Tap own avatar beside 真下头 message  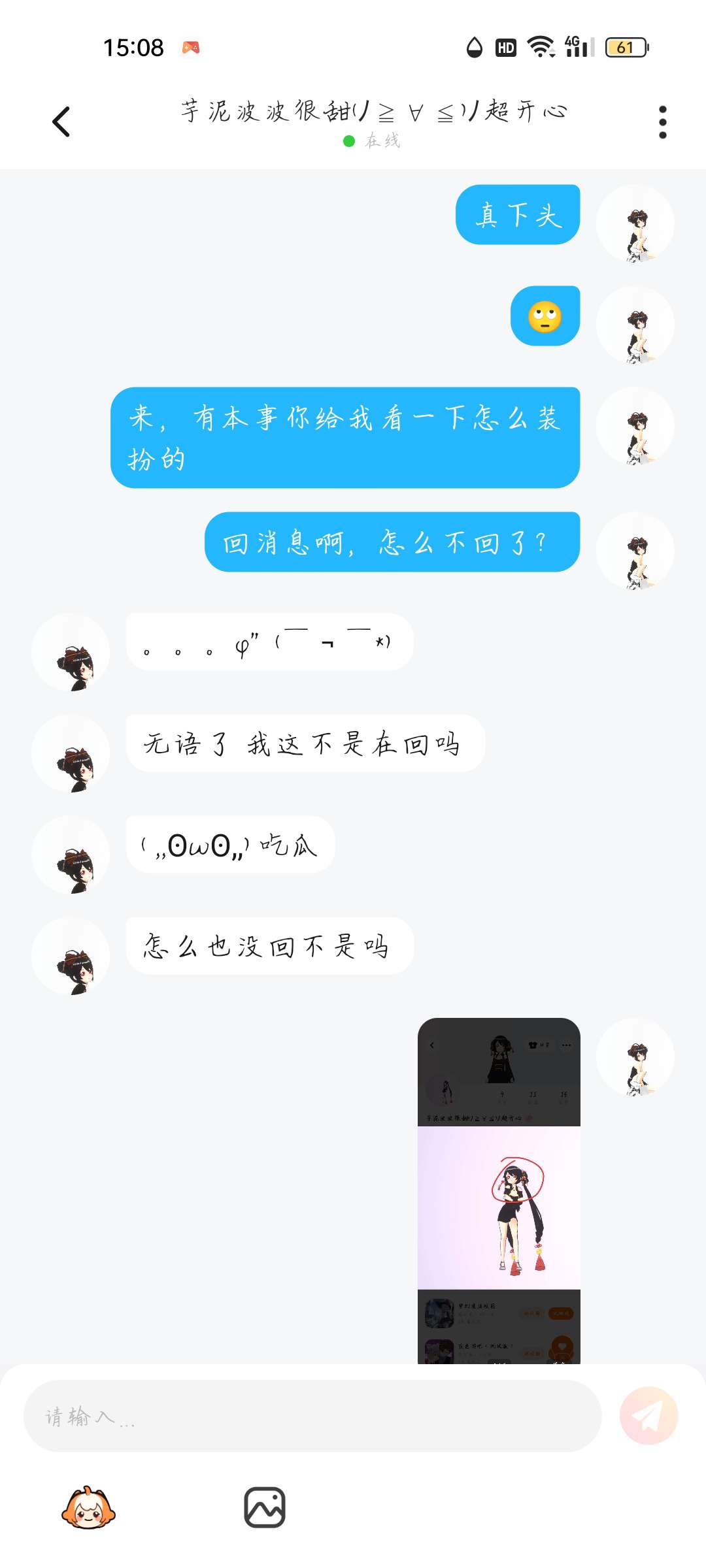635,223
